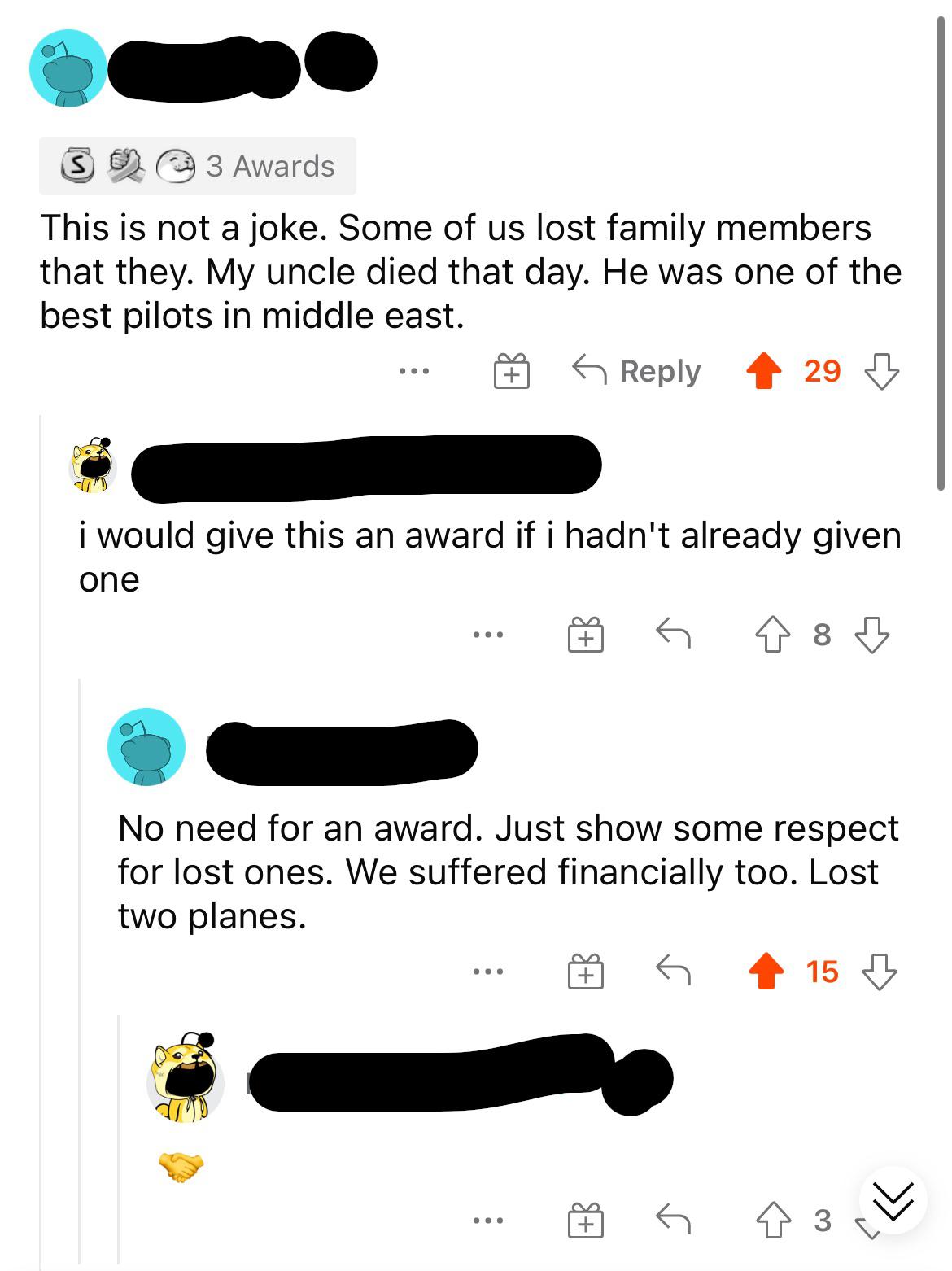The width and height of the screenshot is (952, 1271).
Task: Reply to the 'This is not a joke' comment
Action: [637, 371]
